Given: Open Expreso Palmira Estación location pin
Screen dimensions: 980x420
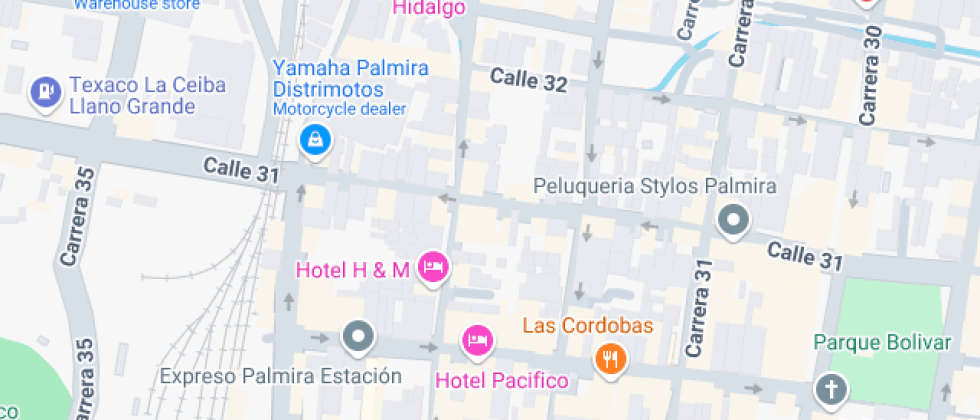Looking at the screenshot, I should coord(357,337).
